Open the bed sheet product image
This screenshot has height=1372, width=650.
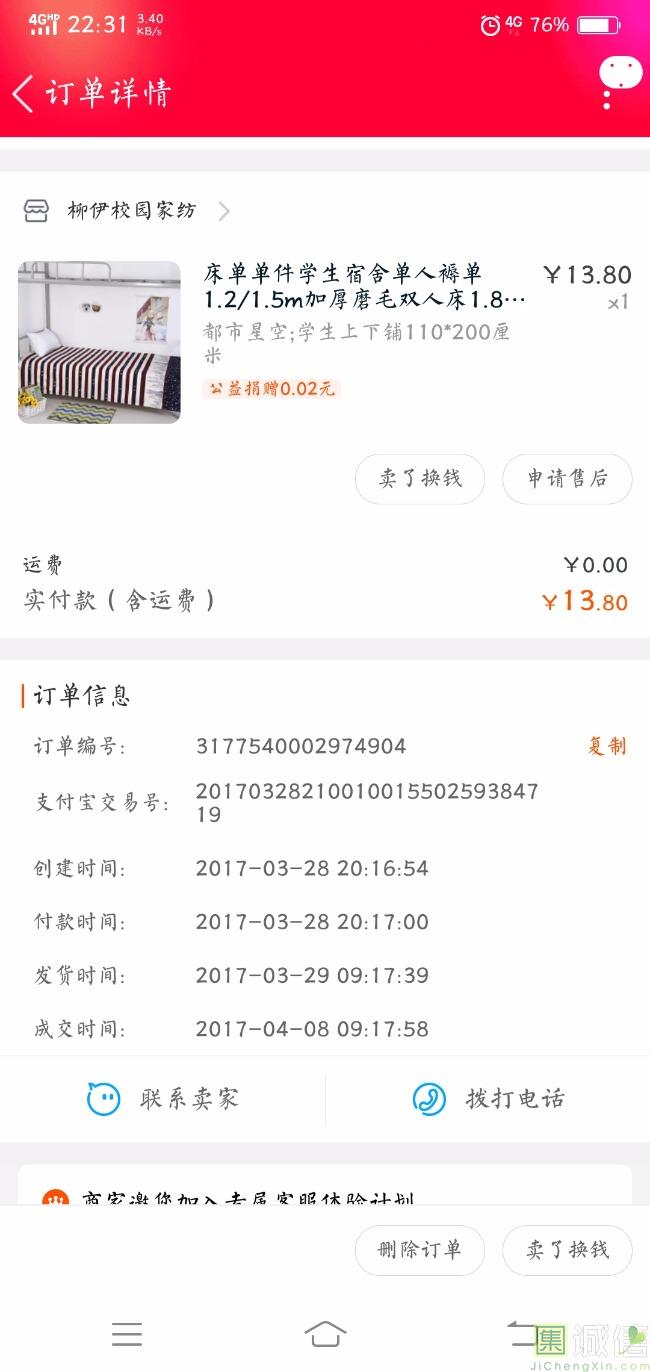tap(99, 342)
